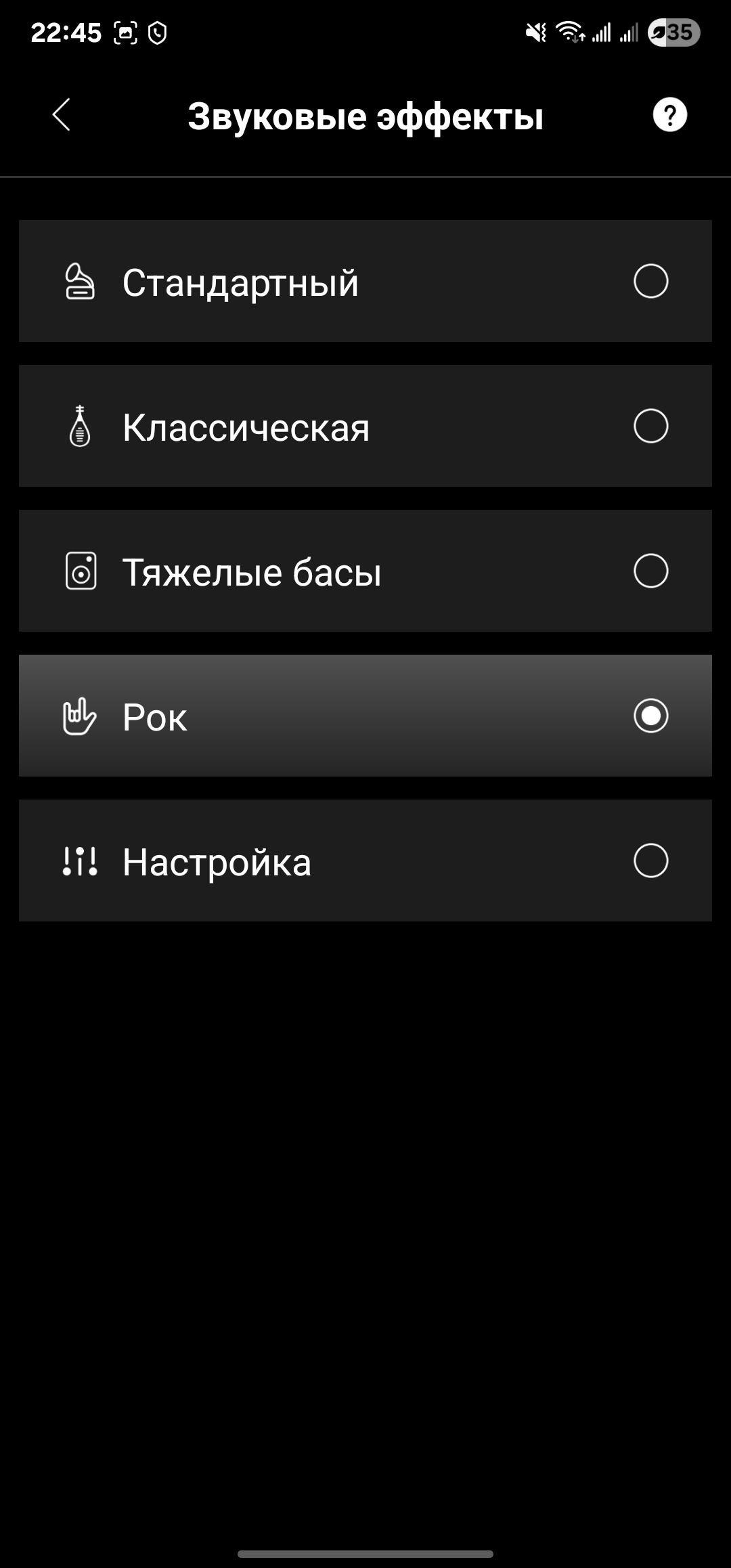Select the Стандартный sound effect

click(365, 281)
